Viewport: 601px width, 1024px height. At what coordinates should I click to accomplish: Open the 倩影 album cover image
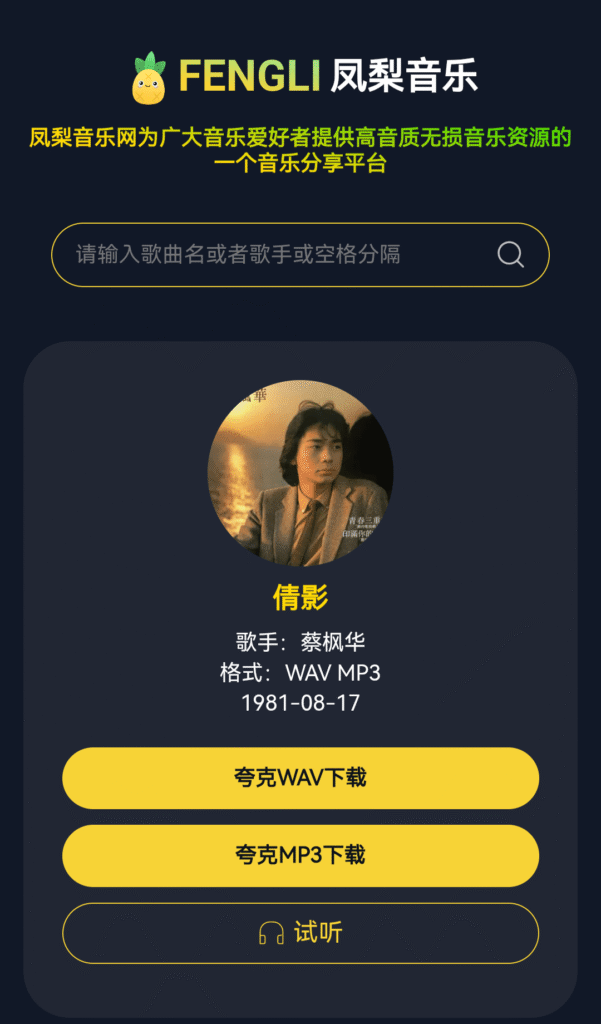pyautogui.click(x=300, y=473)
